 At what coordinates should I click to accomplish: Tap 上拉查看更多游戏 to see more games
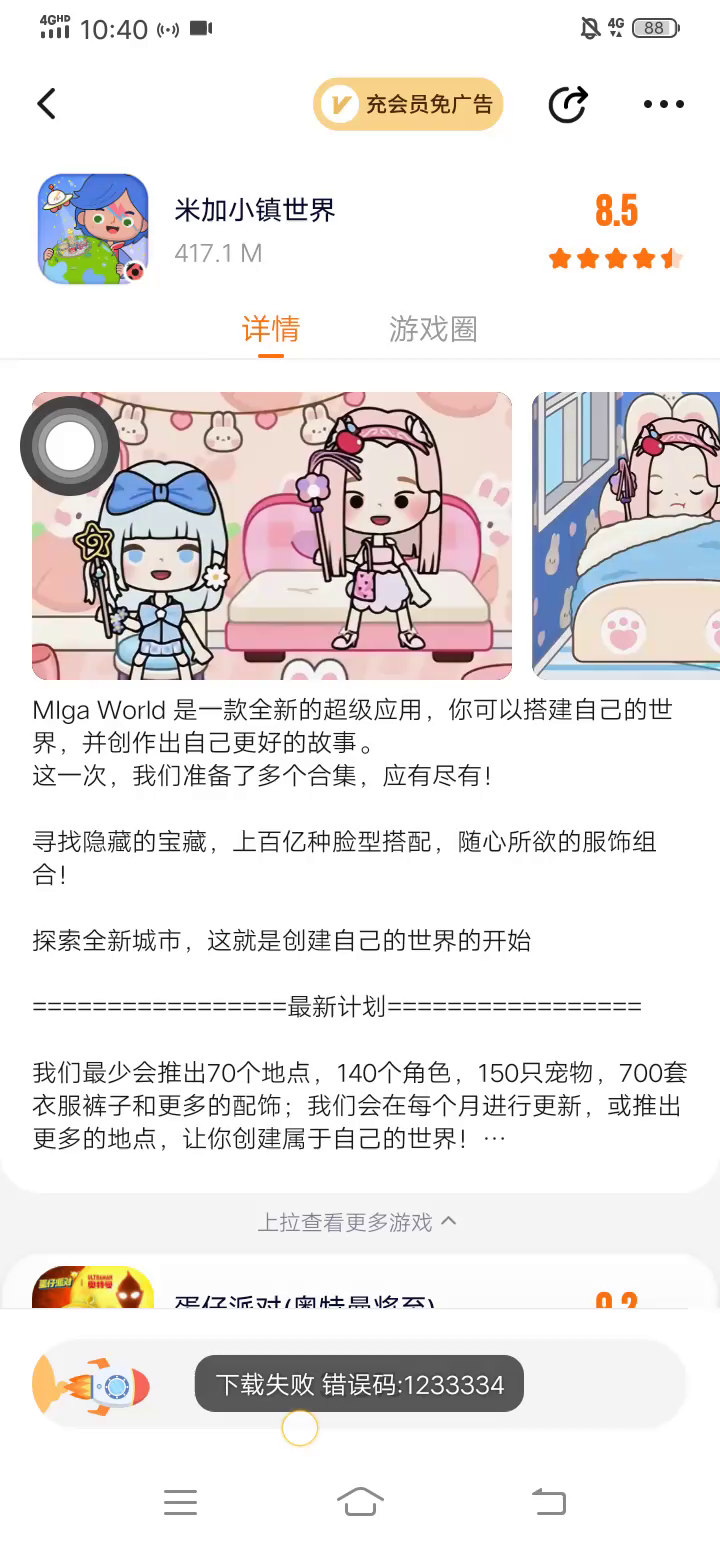pos(358,1222)
